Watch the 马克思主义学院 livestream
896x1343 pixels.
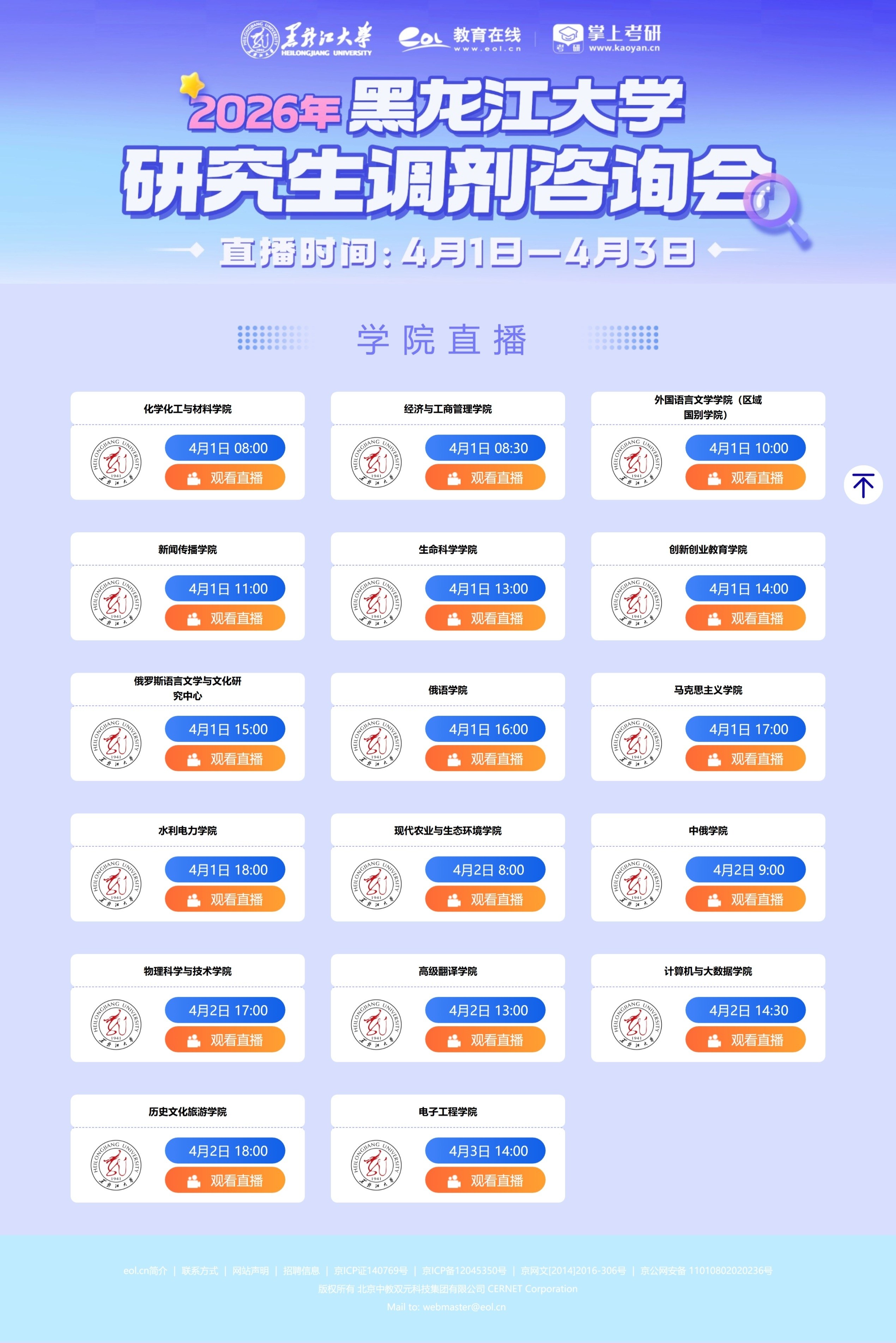(x=745, y=758)
